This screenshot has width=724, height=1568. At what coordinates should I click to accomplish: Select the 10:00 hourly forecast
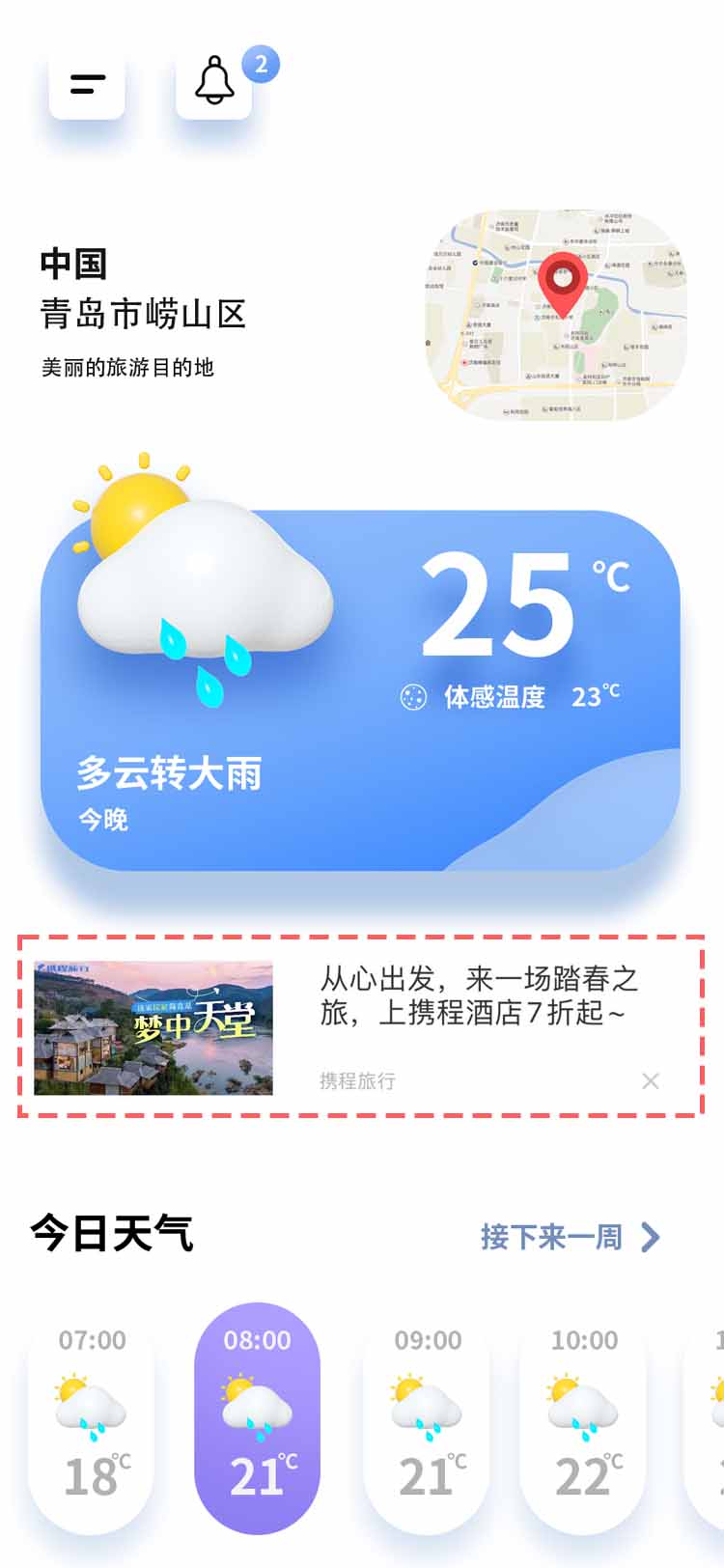583,1417
